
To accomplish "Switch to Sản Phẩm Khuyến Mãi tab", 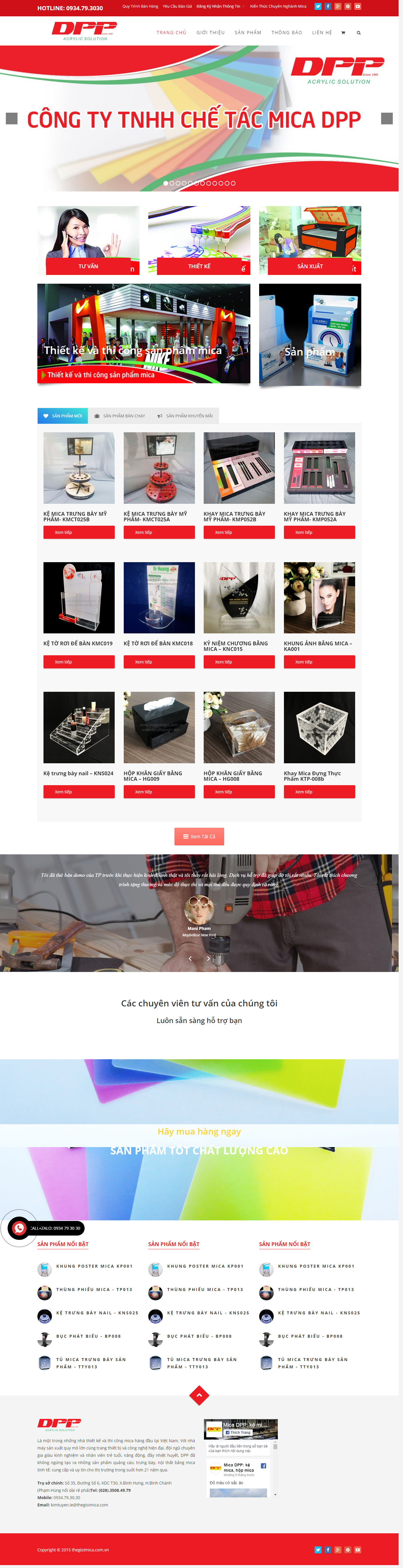I will [x=185, y=416].
